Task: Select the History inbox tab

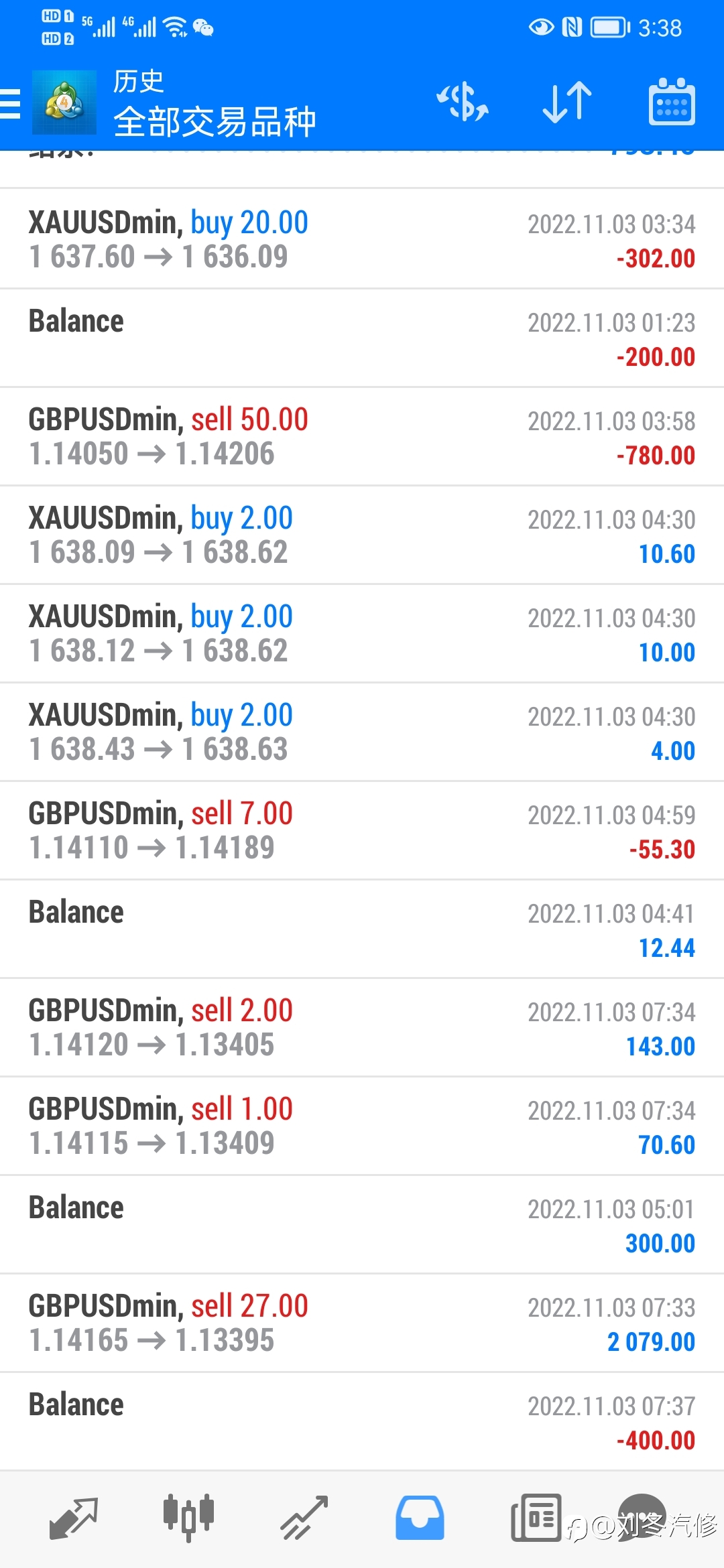Action: 420,1518
